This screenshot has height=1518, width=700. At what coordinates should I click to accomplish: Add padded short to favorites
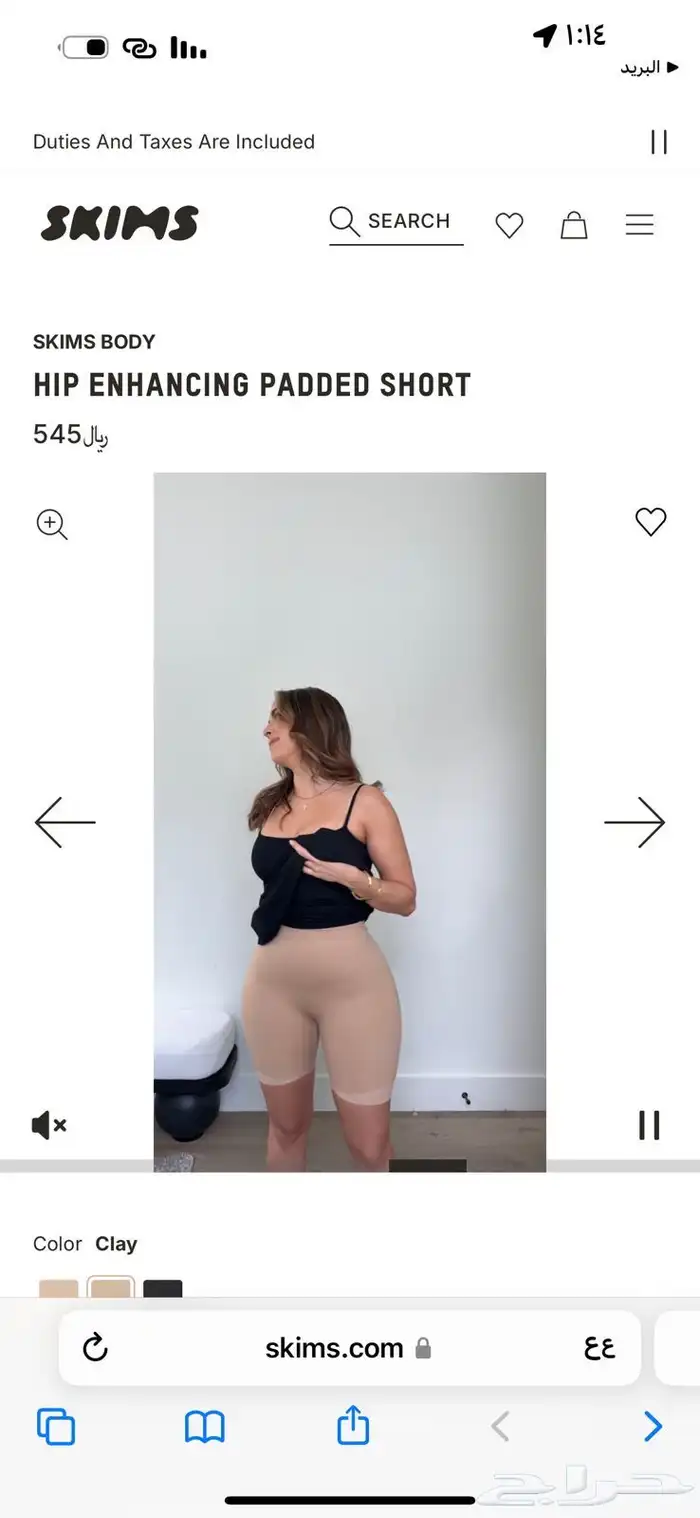pyautogui.click(x=650, y=521)
